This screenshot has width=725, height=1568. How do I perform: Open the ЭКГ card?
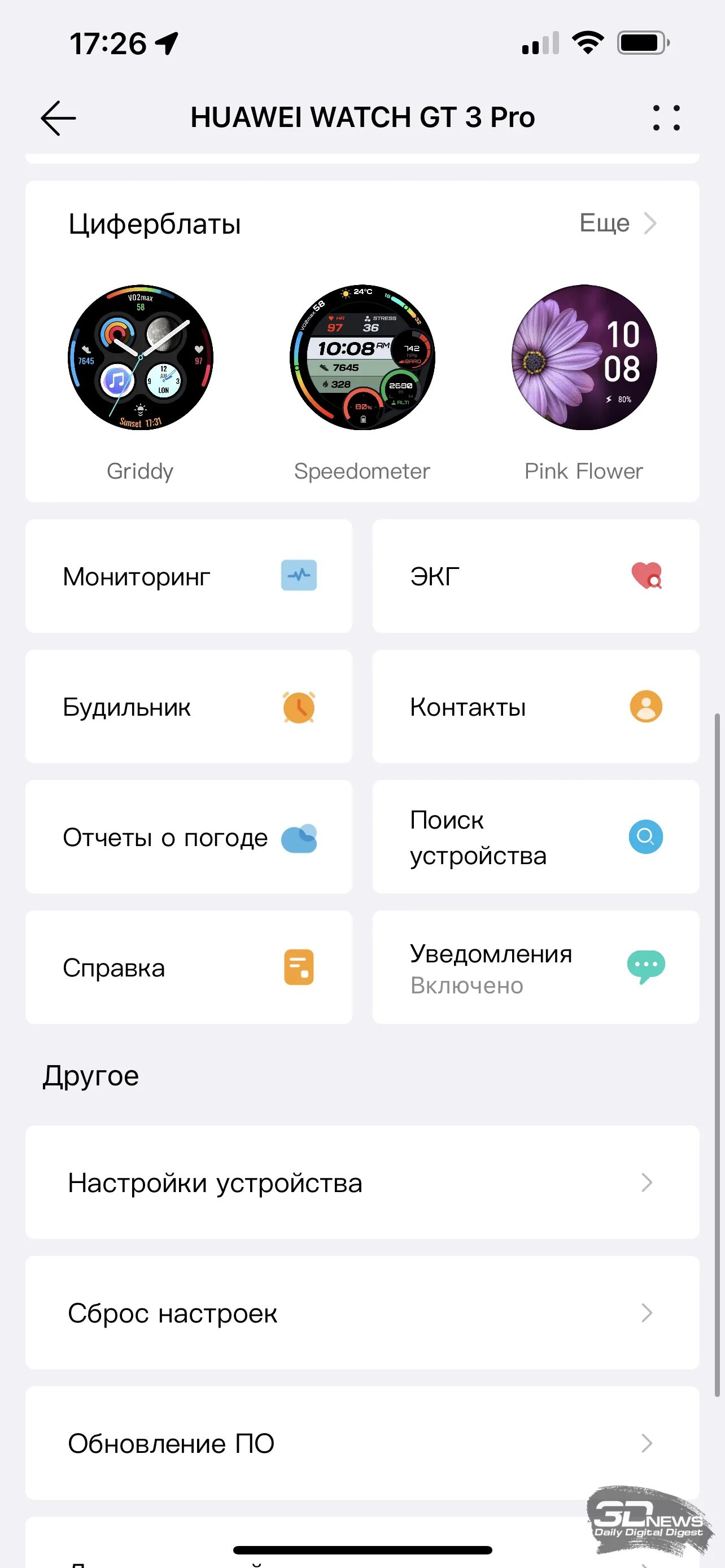(536, 576)
